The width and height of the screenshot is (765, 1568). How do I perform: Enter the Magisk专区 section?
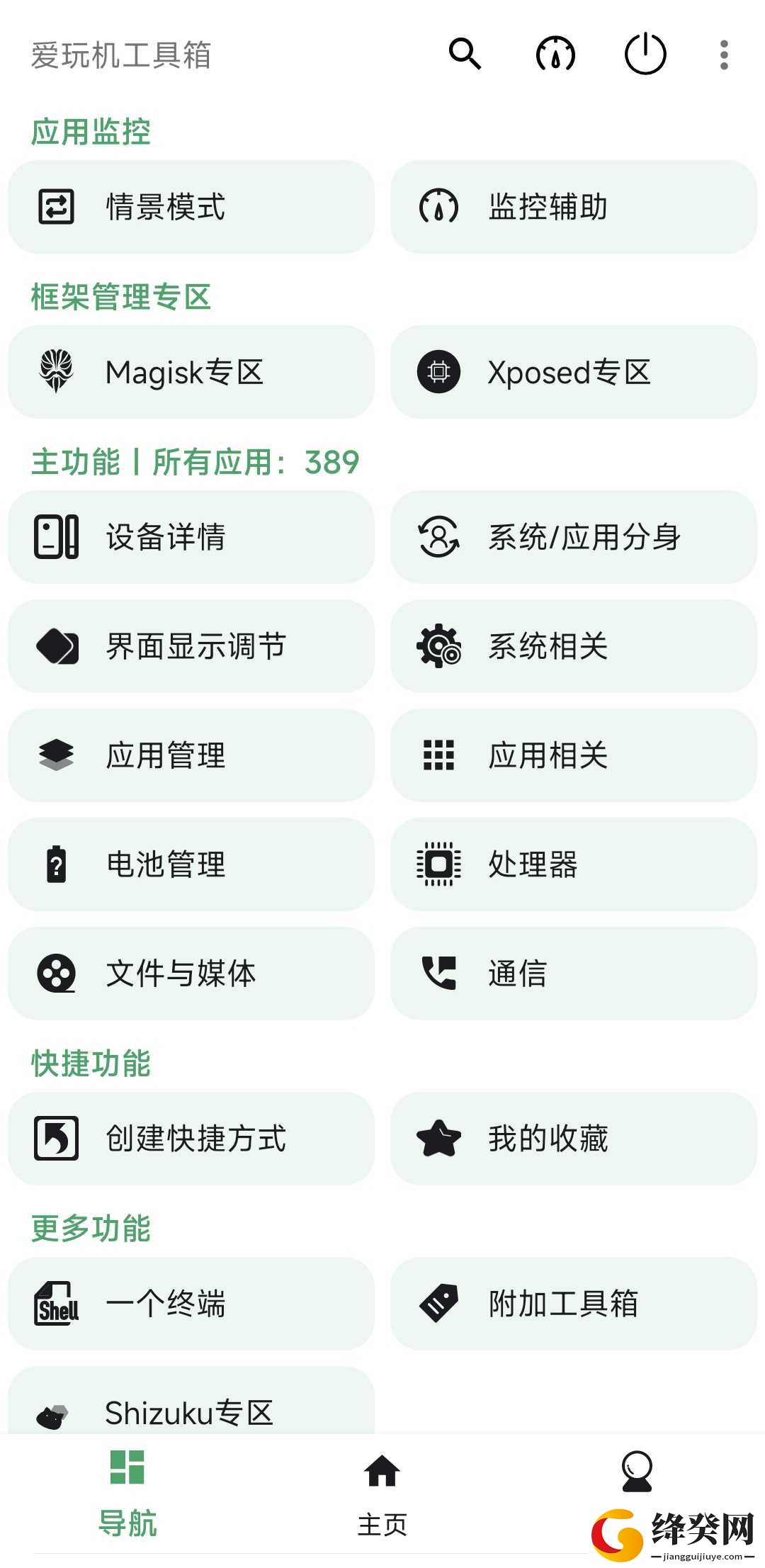191,372
